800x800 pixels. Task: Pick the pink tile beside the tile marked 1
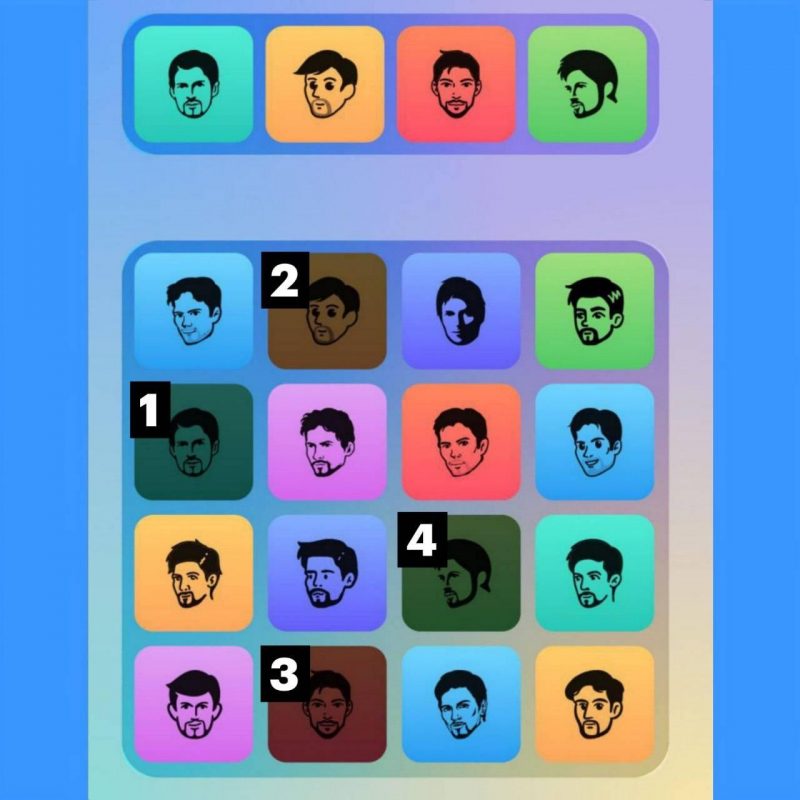(x=327, y=442)
